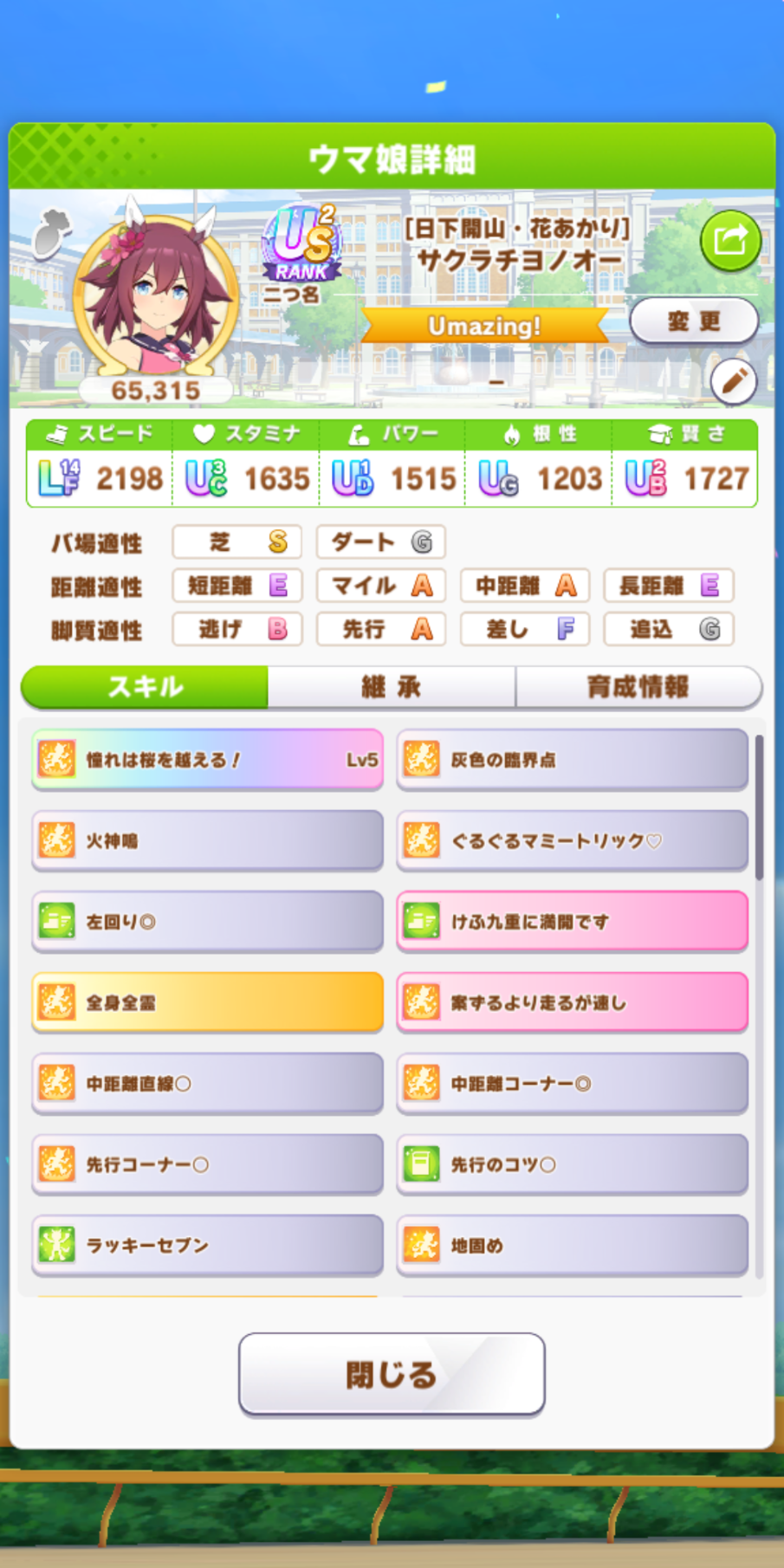The image size is (784, 1568).
Task: View the skill 中距離直線○
Action: [x=207, y=1084]
